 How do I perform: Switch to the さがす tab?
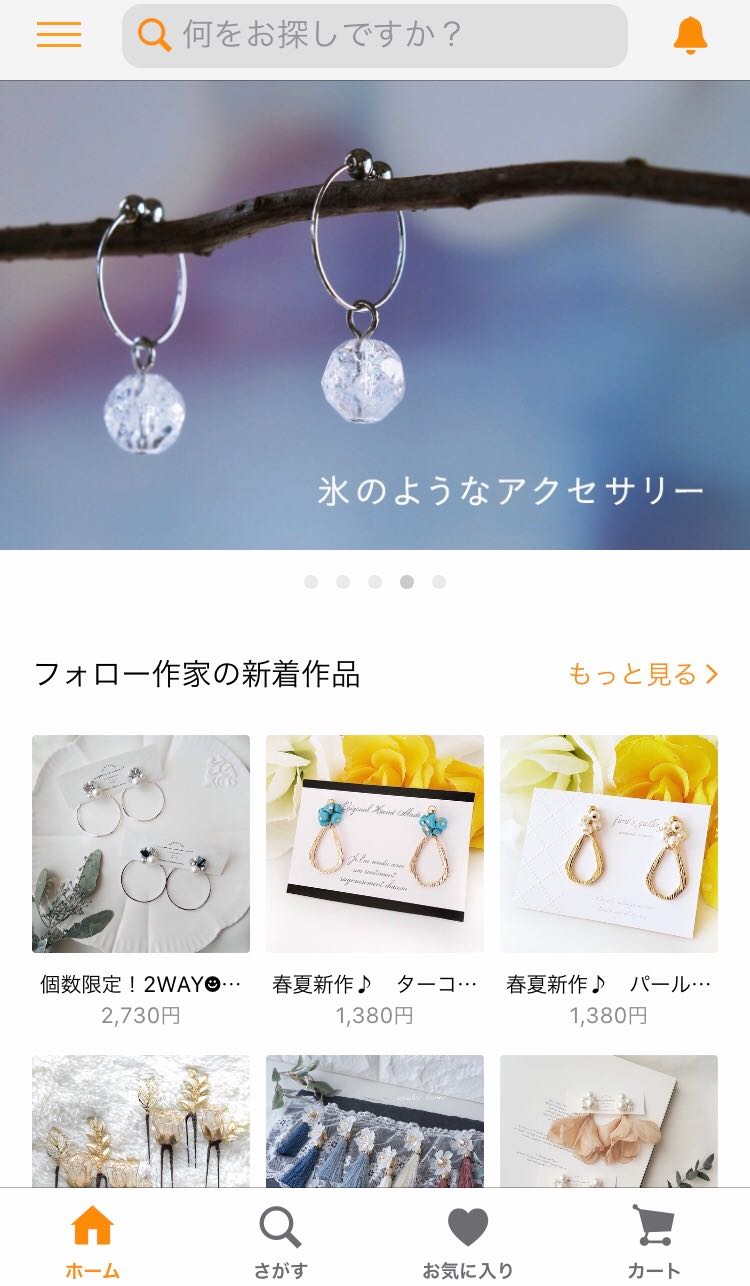pyautogui.click(x=280, y=1240)
